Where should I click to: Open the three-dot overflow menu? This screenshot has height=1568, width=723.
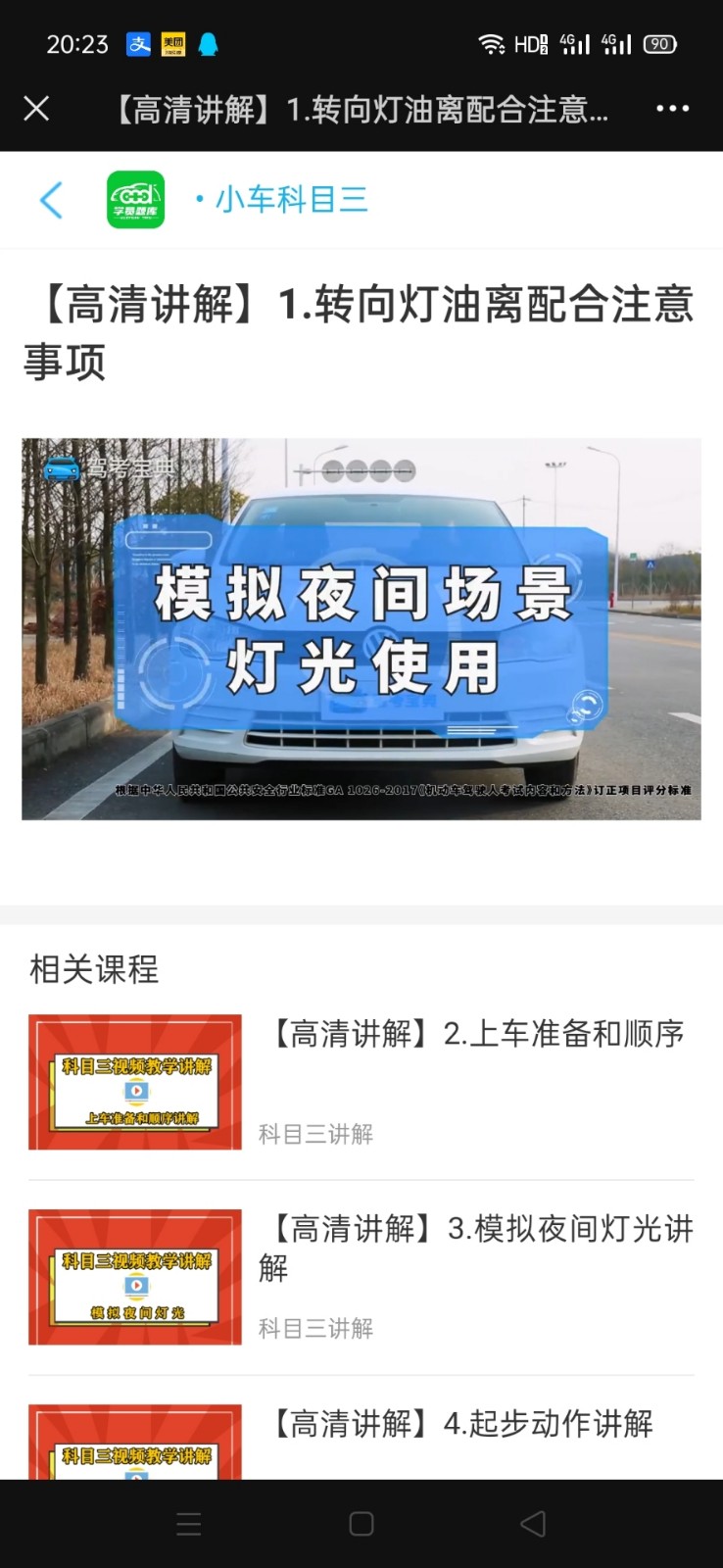pos(672,109)
